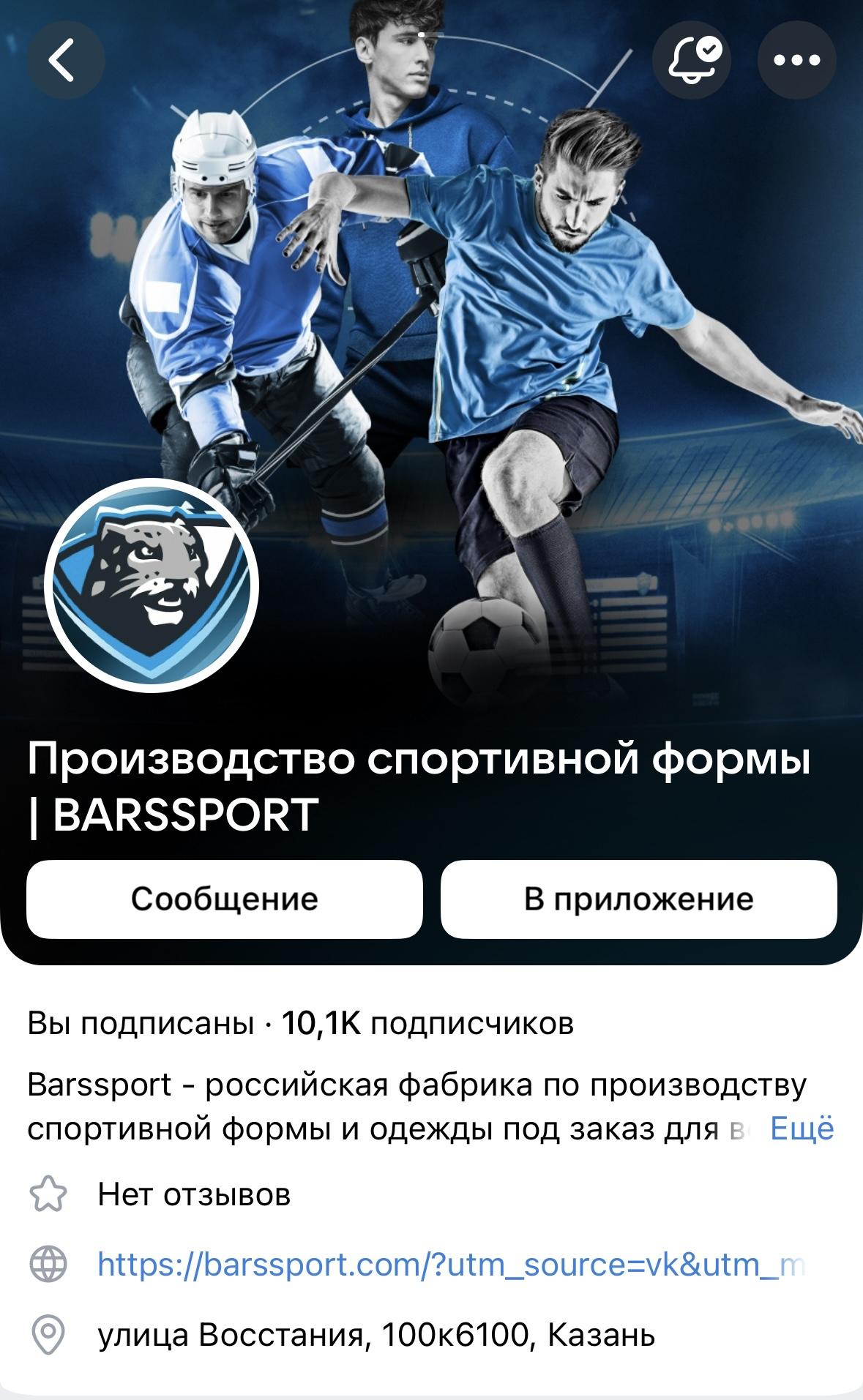Open the three-dot overflow menu
863x1400 pixels.
click(x=796, y=61)
